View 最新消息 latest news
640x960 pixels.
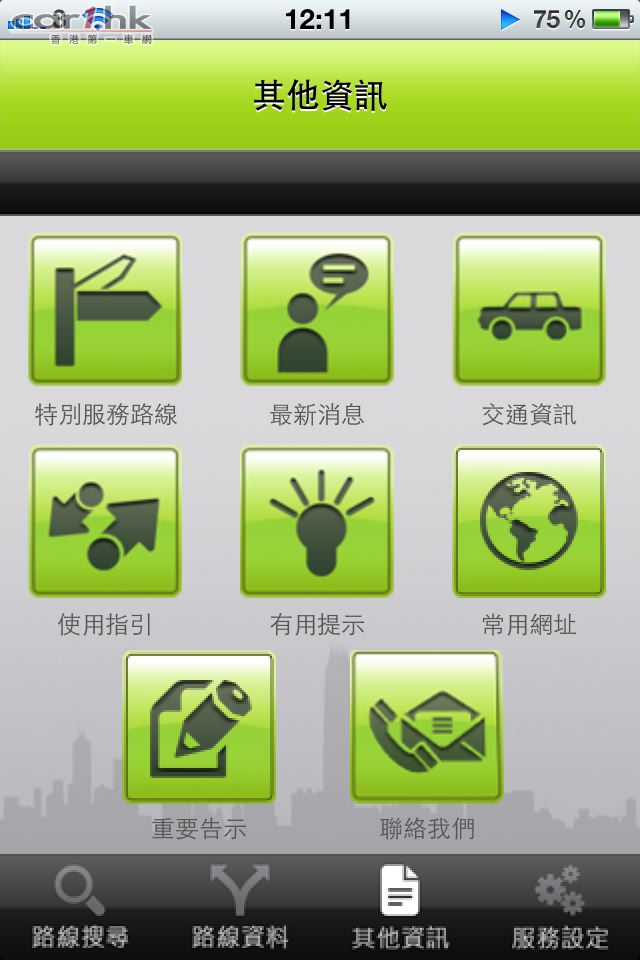pos(317,310)
